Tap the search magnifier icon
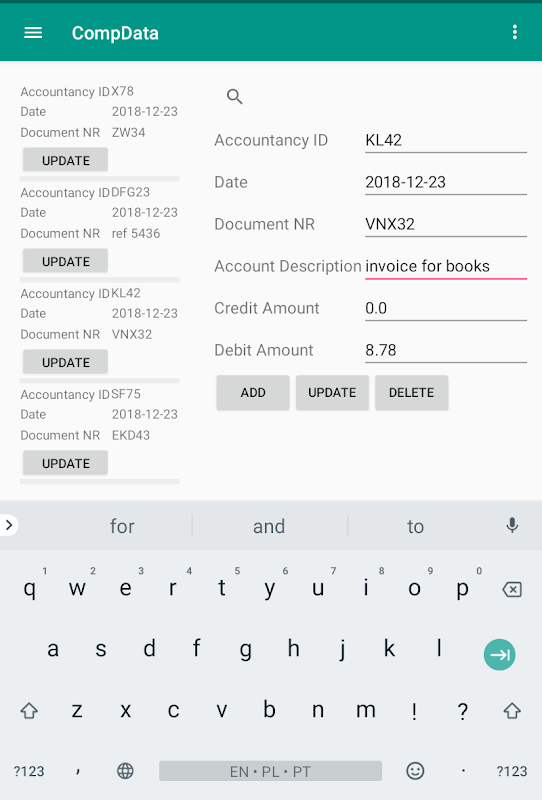The width and height of the screenshot is (542, 800). click(x=234, y=96)
